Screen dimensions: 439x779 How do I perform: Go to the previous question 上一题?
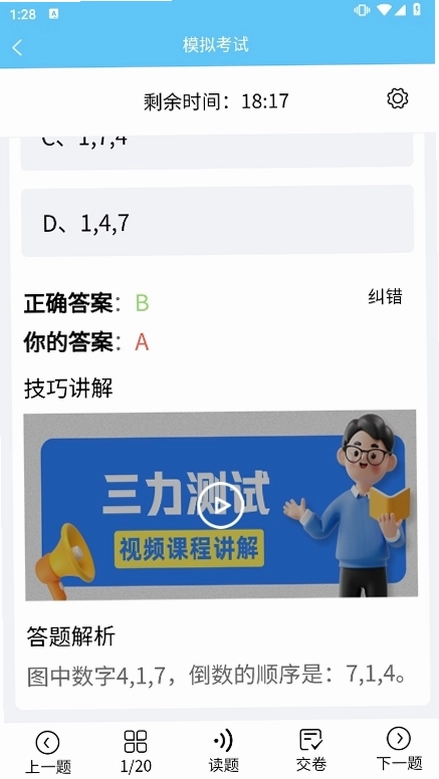tap(48, 752)
